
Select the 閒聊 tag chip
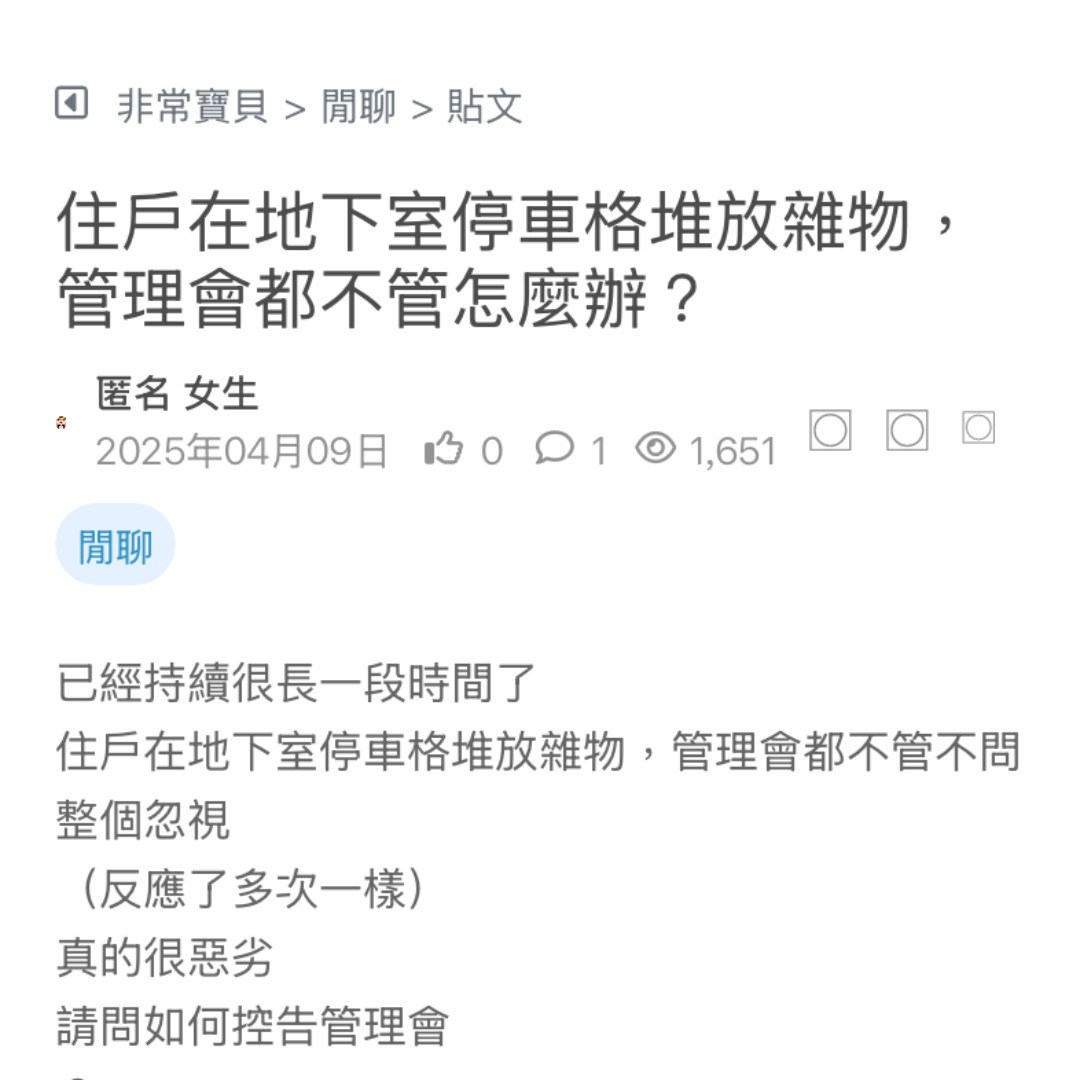pos(115,546)
